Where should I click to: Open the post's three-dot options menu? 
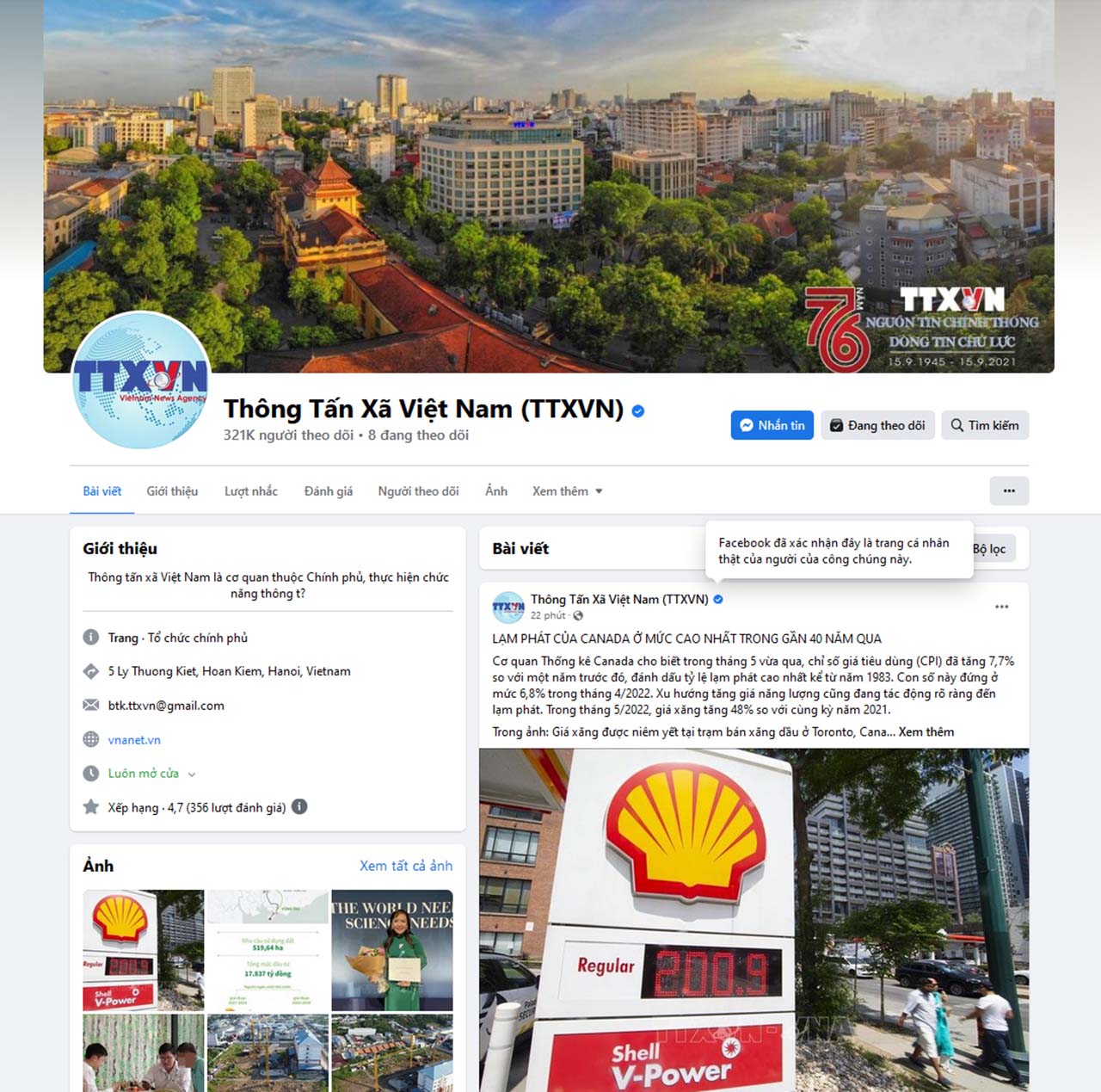click(1001, 607)
